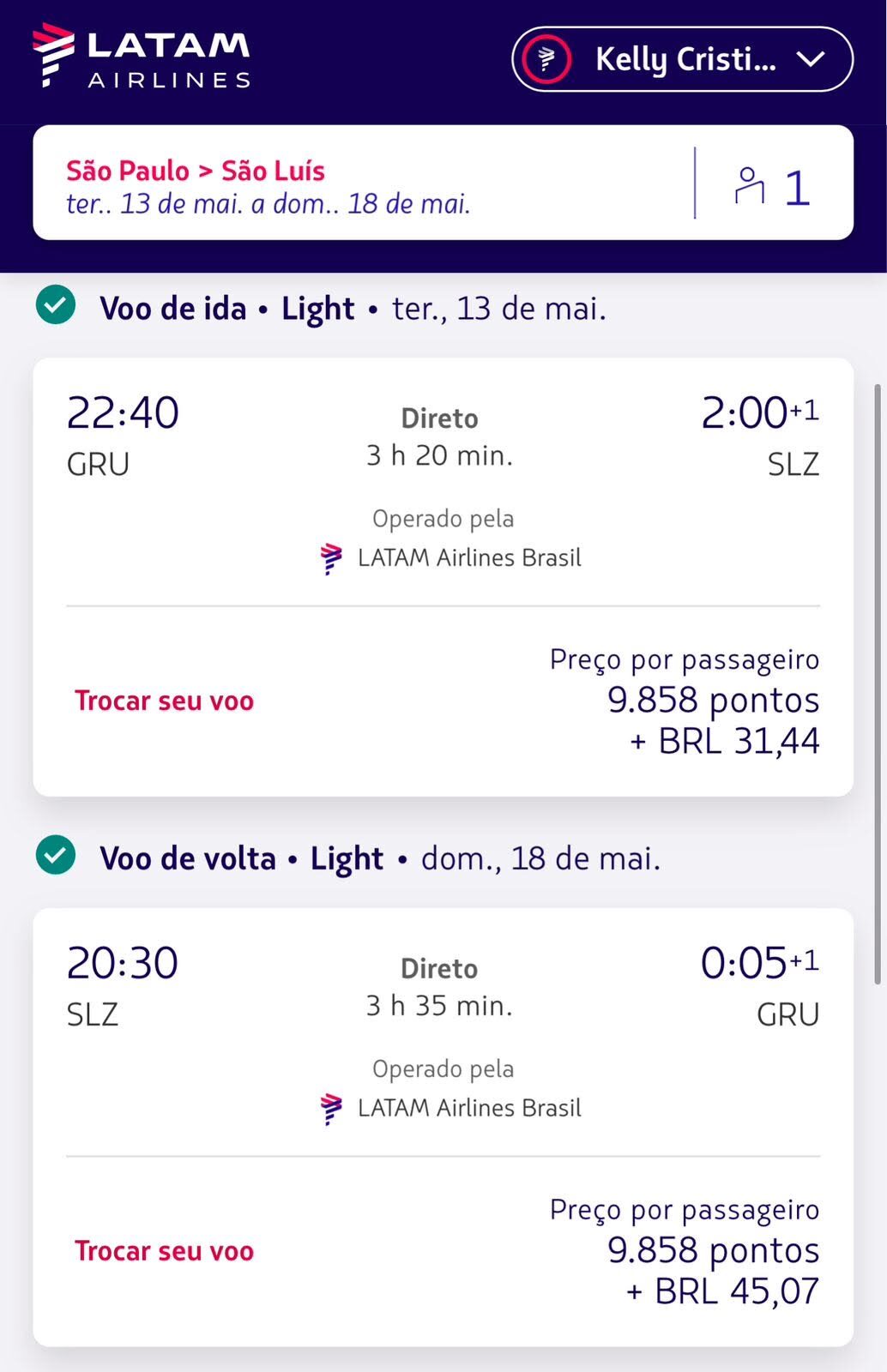887x1372 pixels.
Task: Open the Kelly Cristi account dropdown
Action: tap(682, 59)
